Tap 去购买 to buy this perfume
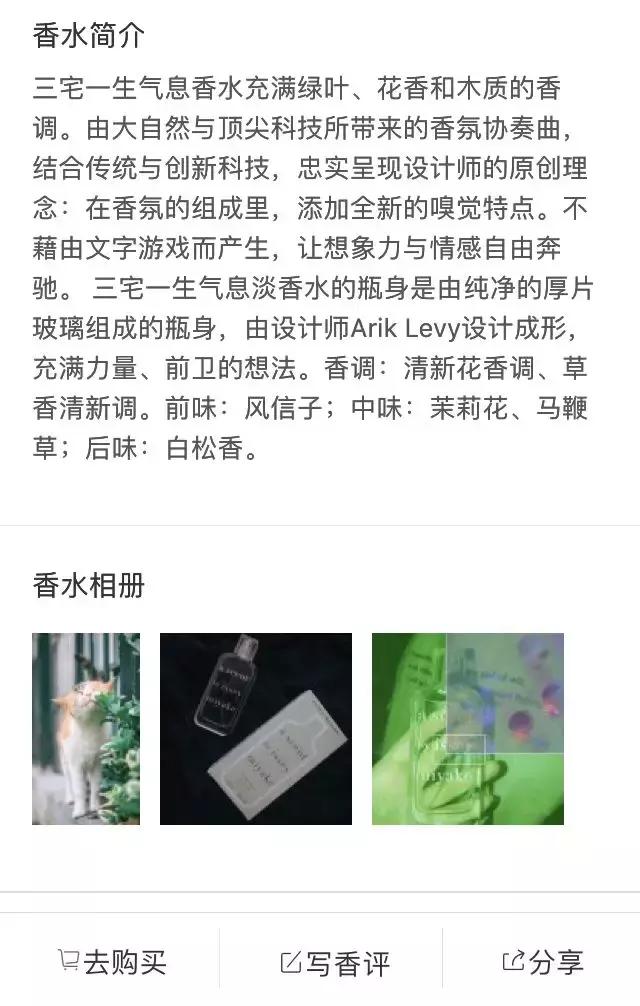Screen dimensions: 640x1006 [111, 962]
